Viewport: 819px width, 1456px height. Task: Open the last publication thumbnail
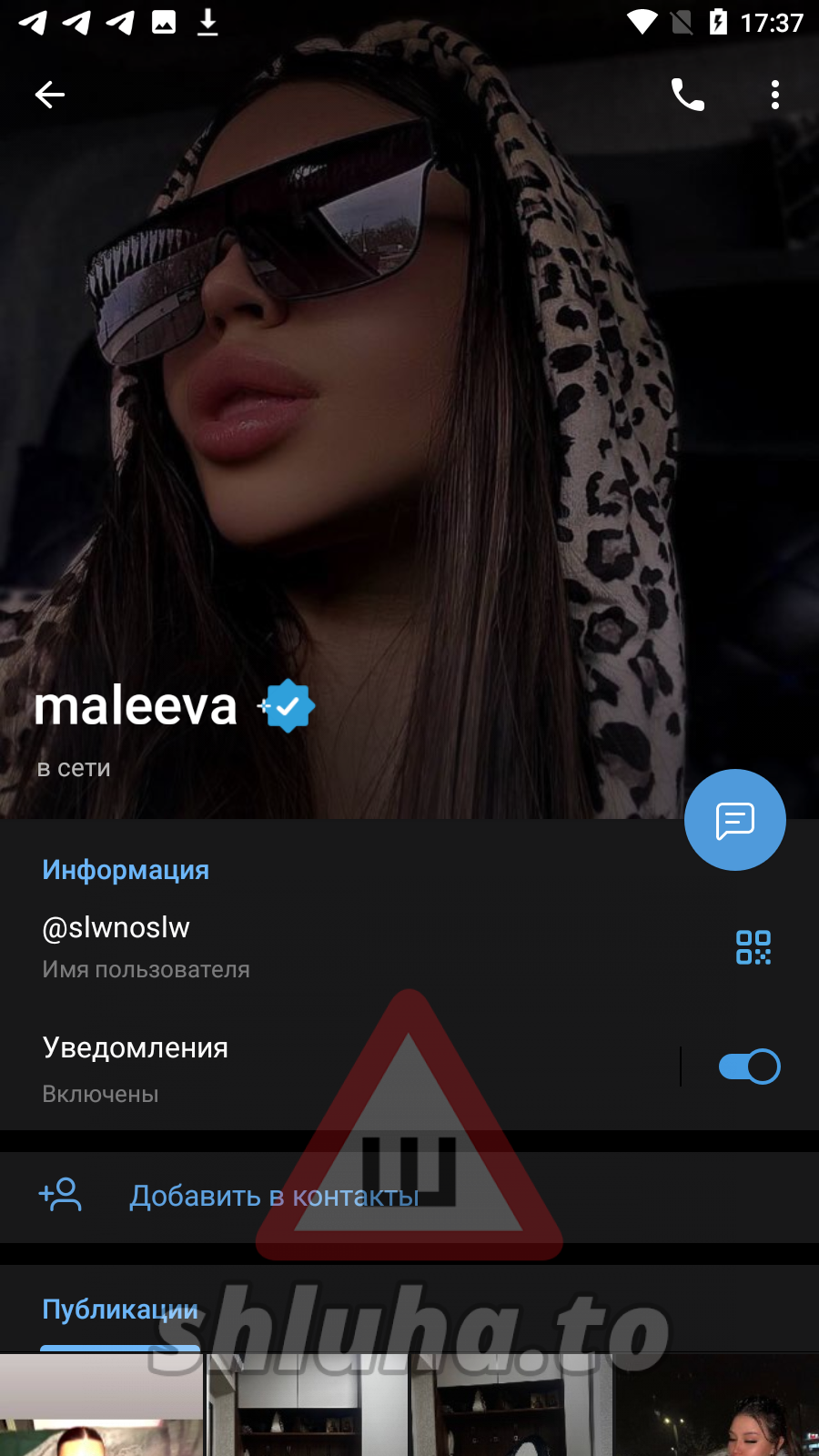(x=717, y=1406)
